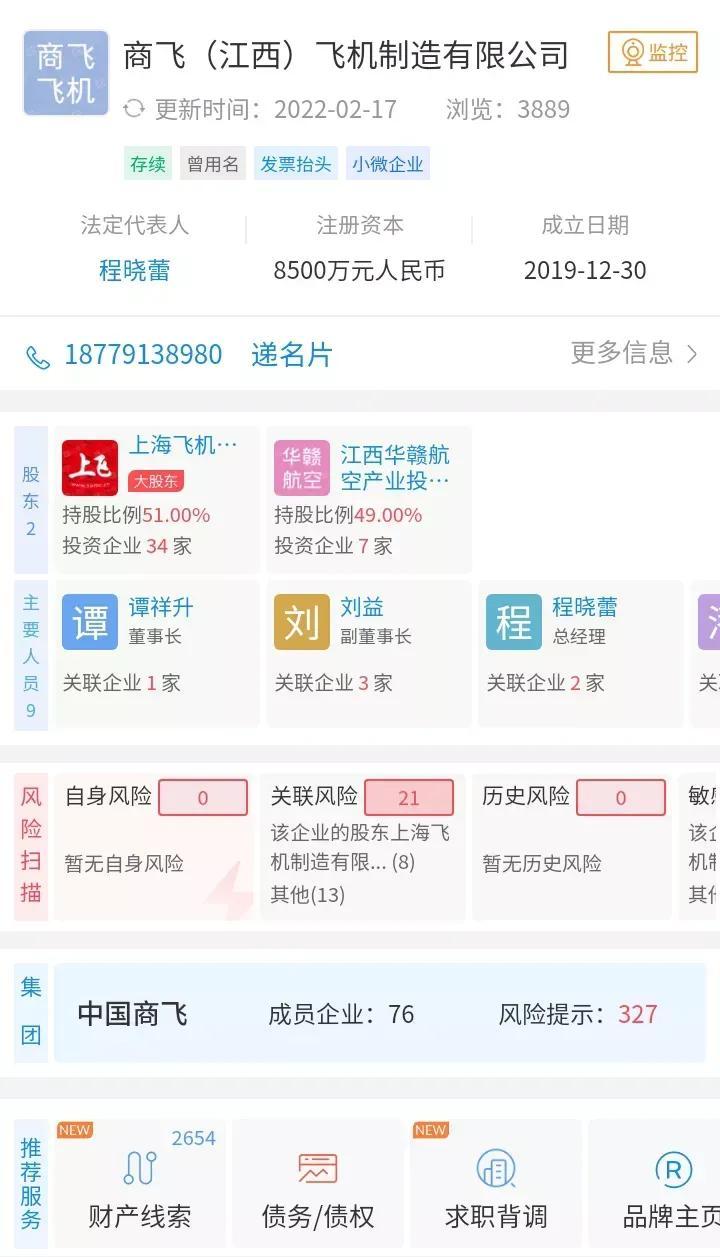Tap the 监控 monitor button
Screen dimensions: 720x1257
coord(652,52)
